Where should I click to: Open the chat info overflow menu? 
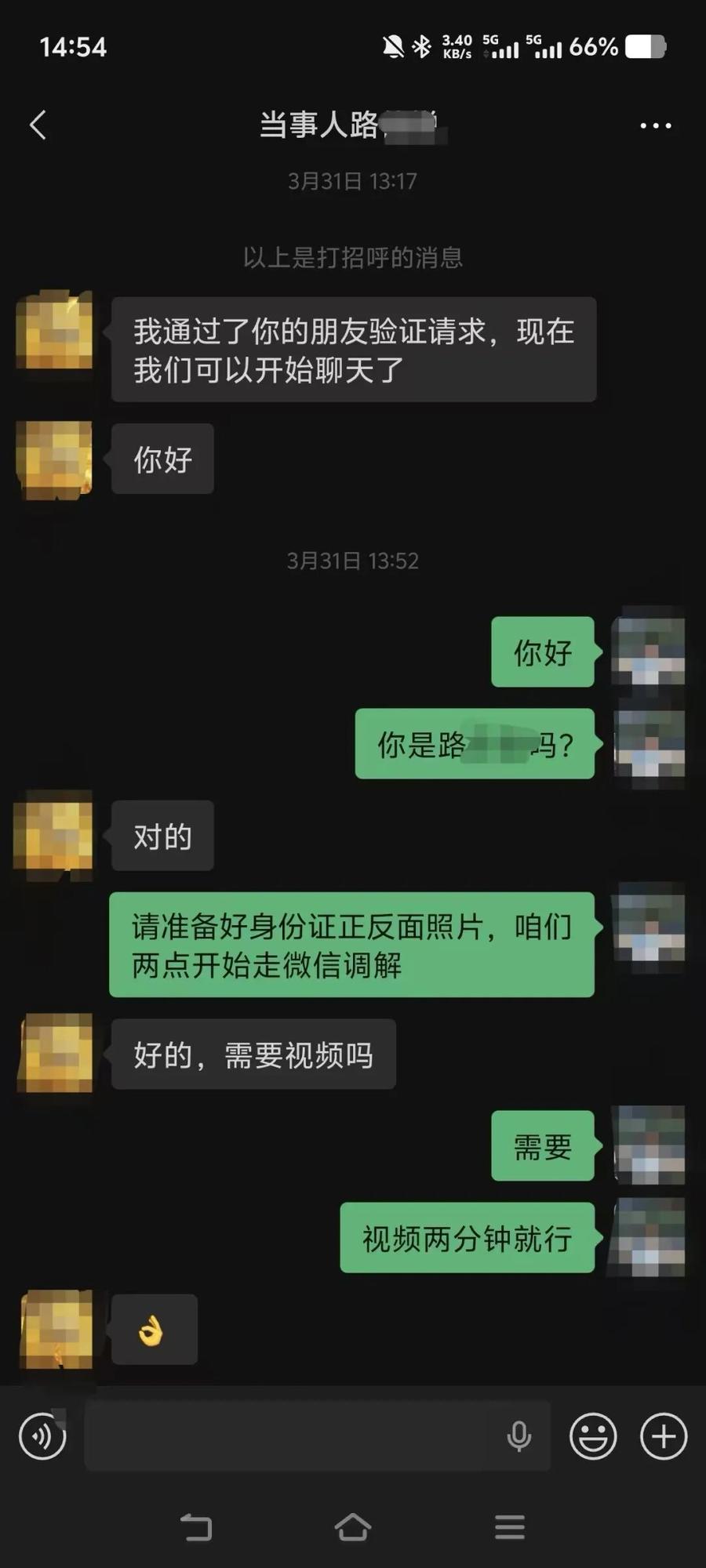[655, 125]
